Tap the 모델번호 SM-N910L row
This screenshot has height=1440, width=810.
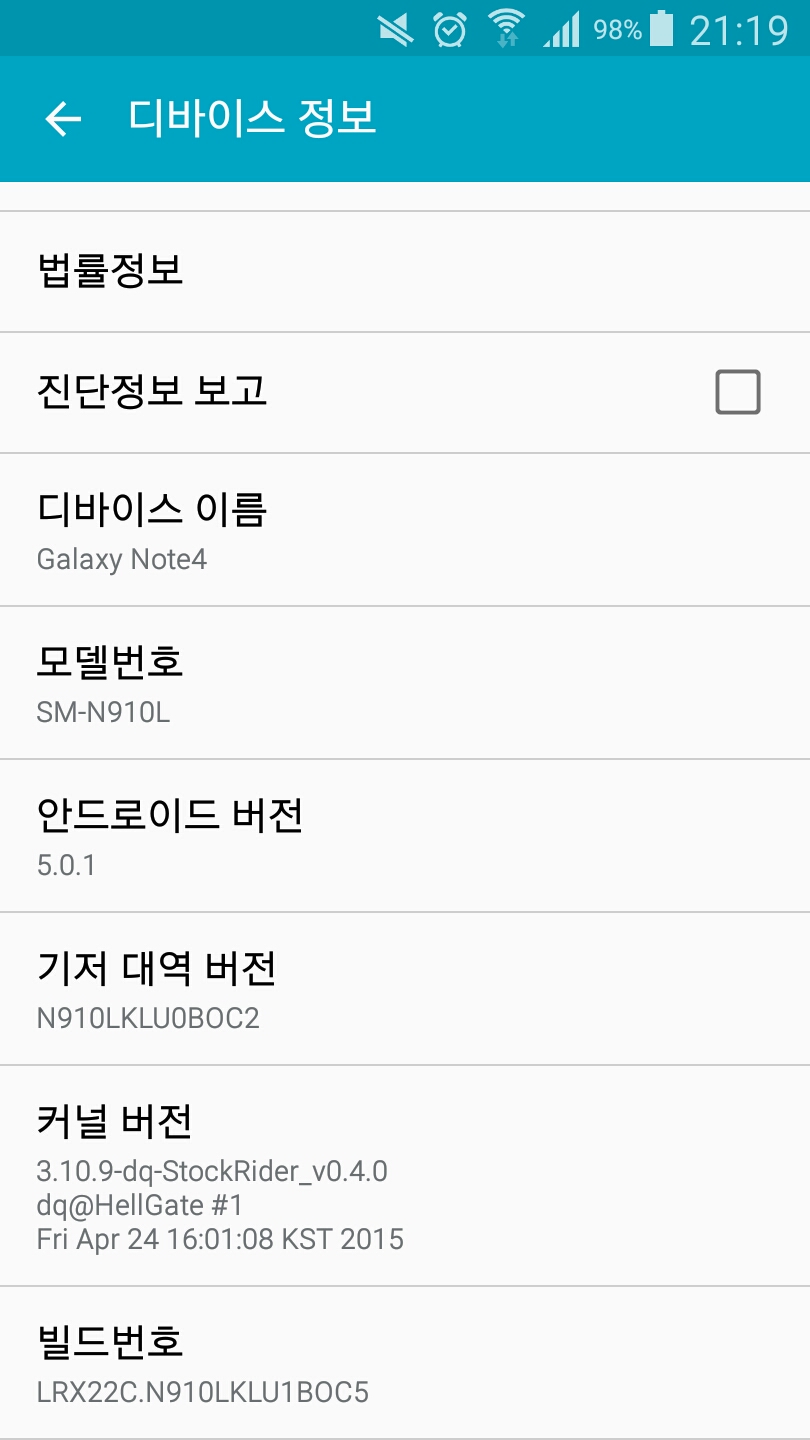405,683
